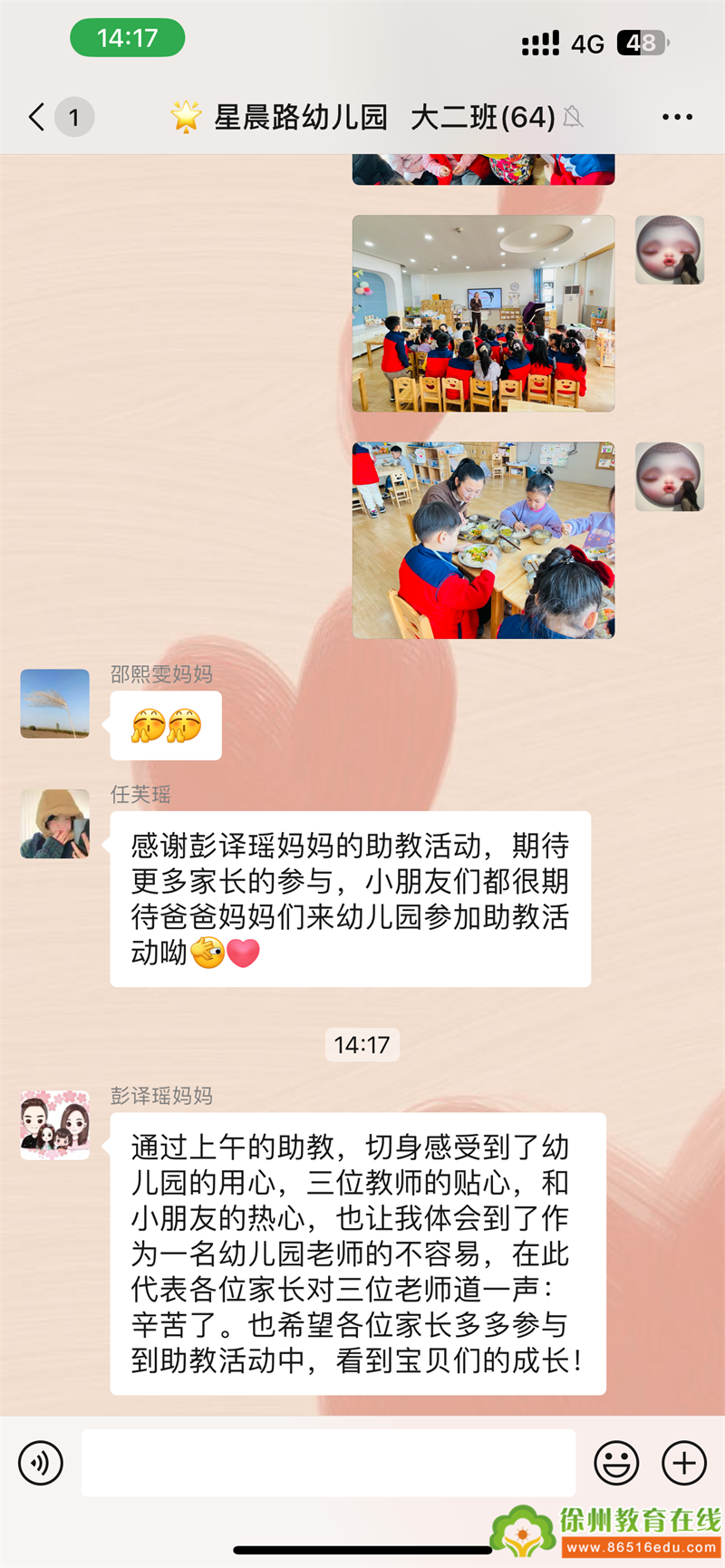Open 彭译瑶妈妈's profile avatar

[x=55, y=1125]
